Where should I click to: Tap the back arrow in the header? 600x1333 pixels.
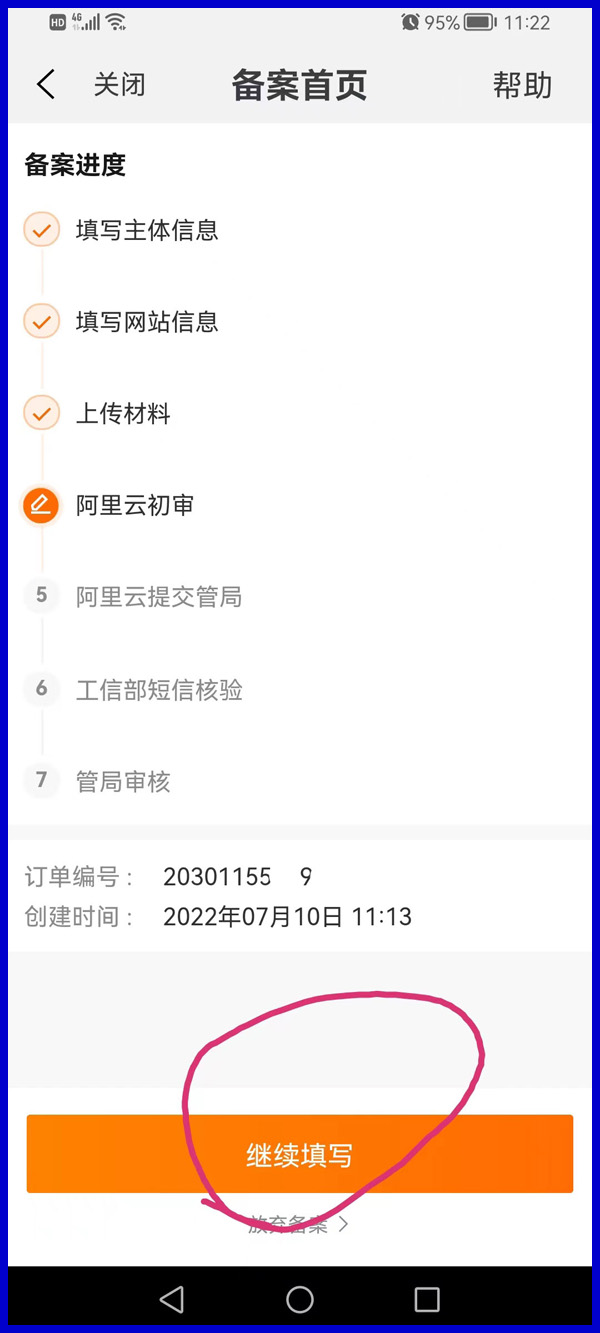[x=46, y=85]
